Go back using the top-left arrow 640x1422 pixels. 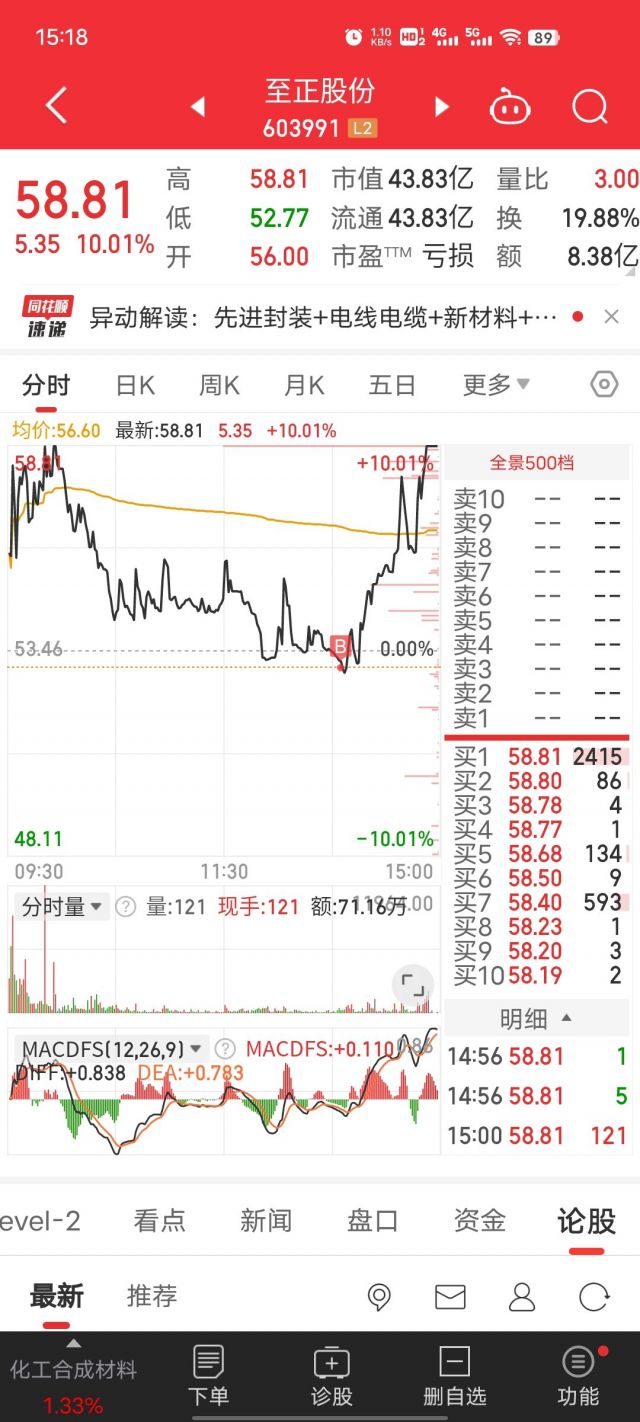(56, 105)
